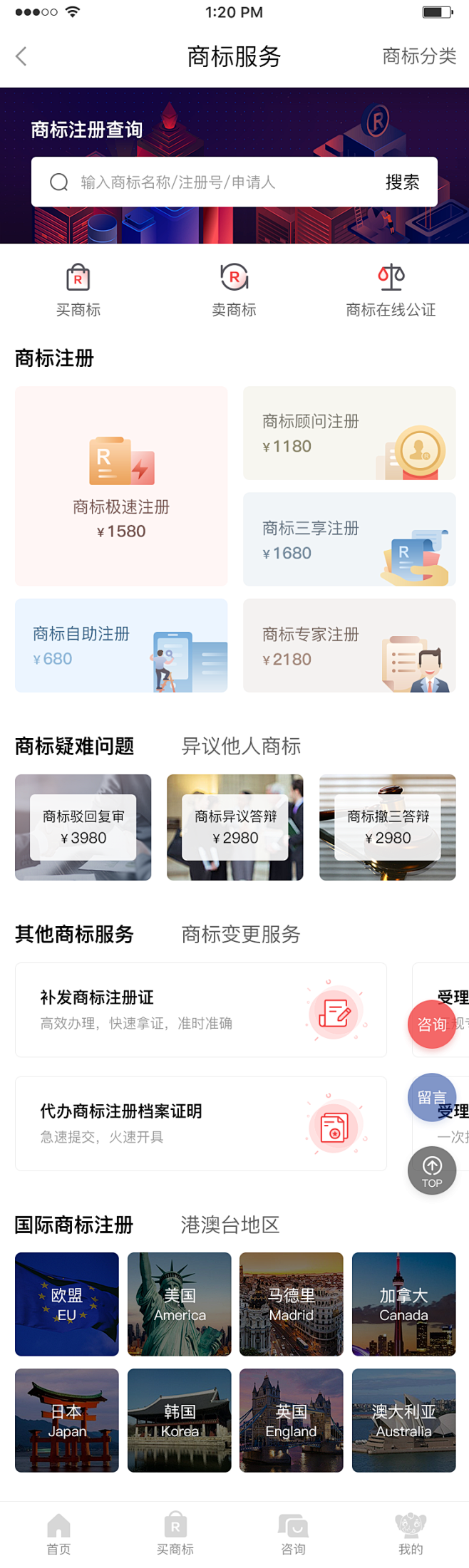Go back using the top-left arrow
This screenshot has width=469, height=1568.
point(21,56)
